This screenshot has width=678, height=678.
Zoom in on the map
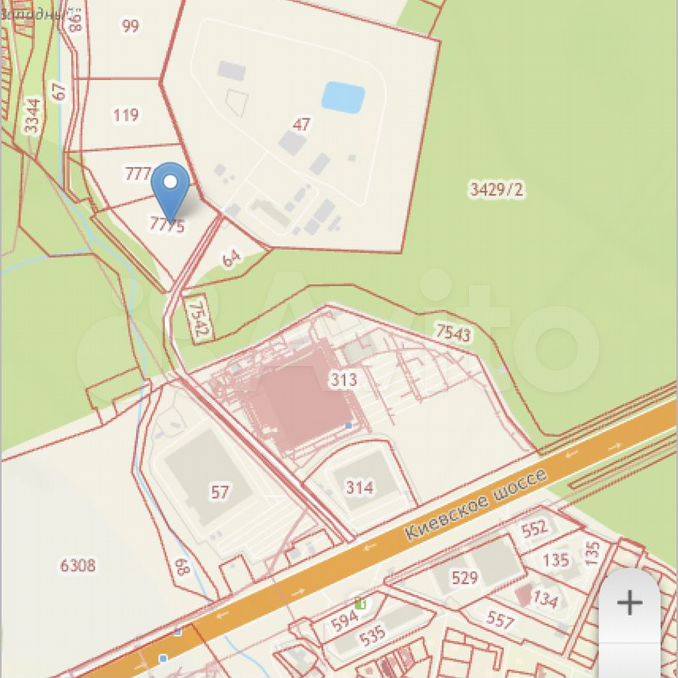[x=630, y=603]
